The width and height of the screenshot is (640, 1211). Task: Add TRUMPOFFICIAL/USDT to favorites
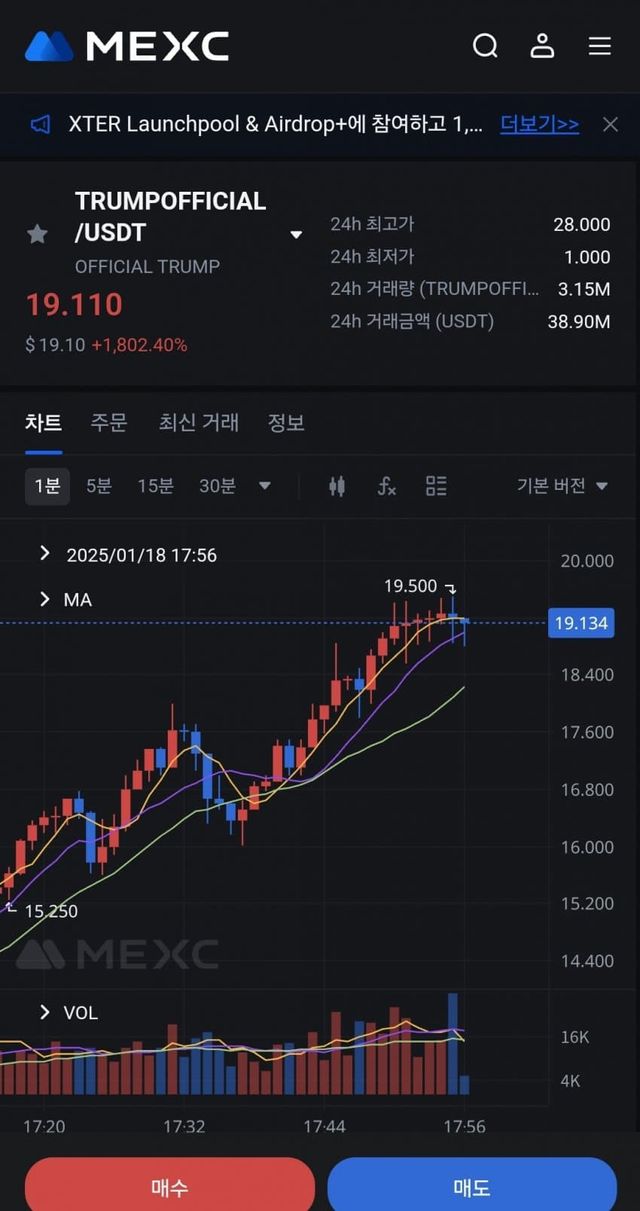(x=37, y=234)
